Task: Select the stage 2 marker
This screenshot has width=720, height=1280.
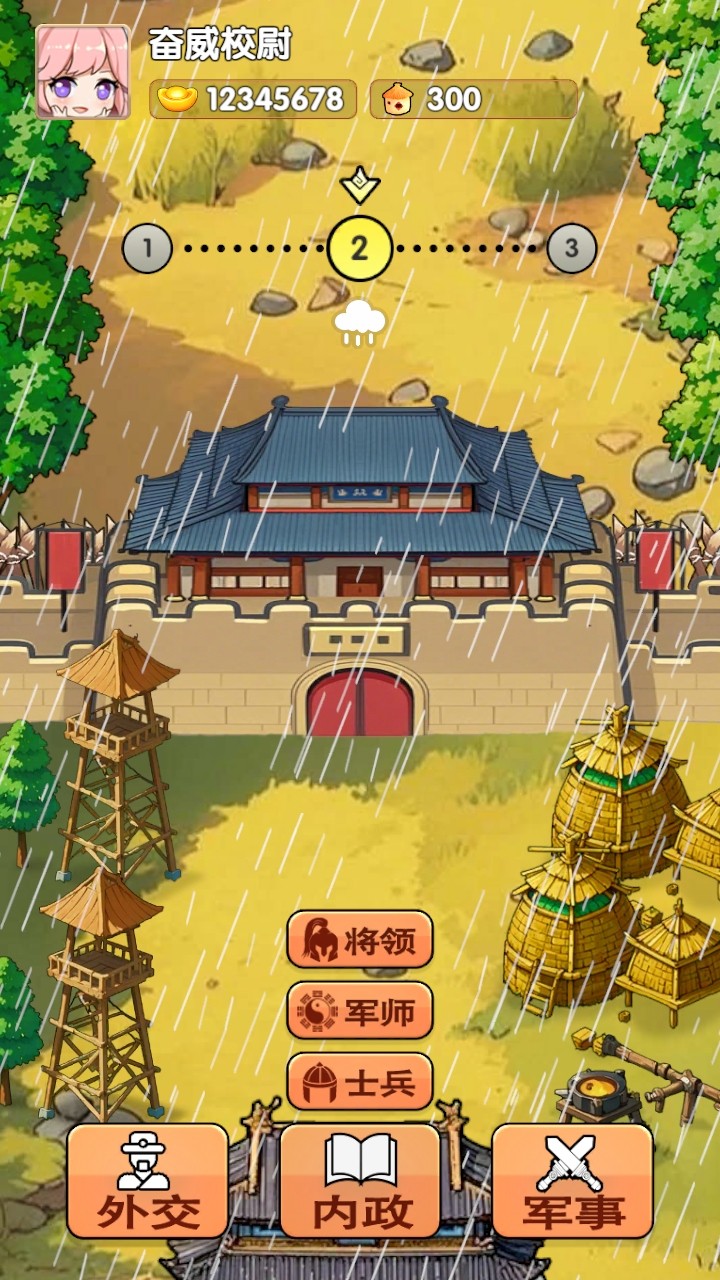Action: coord(359,248)
